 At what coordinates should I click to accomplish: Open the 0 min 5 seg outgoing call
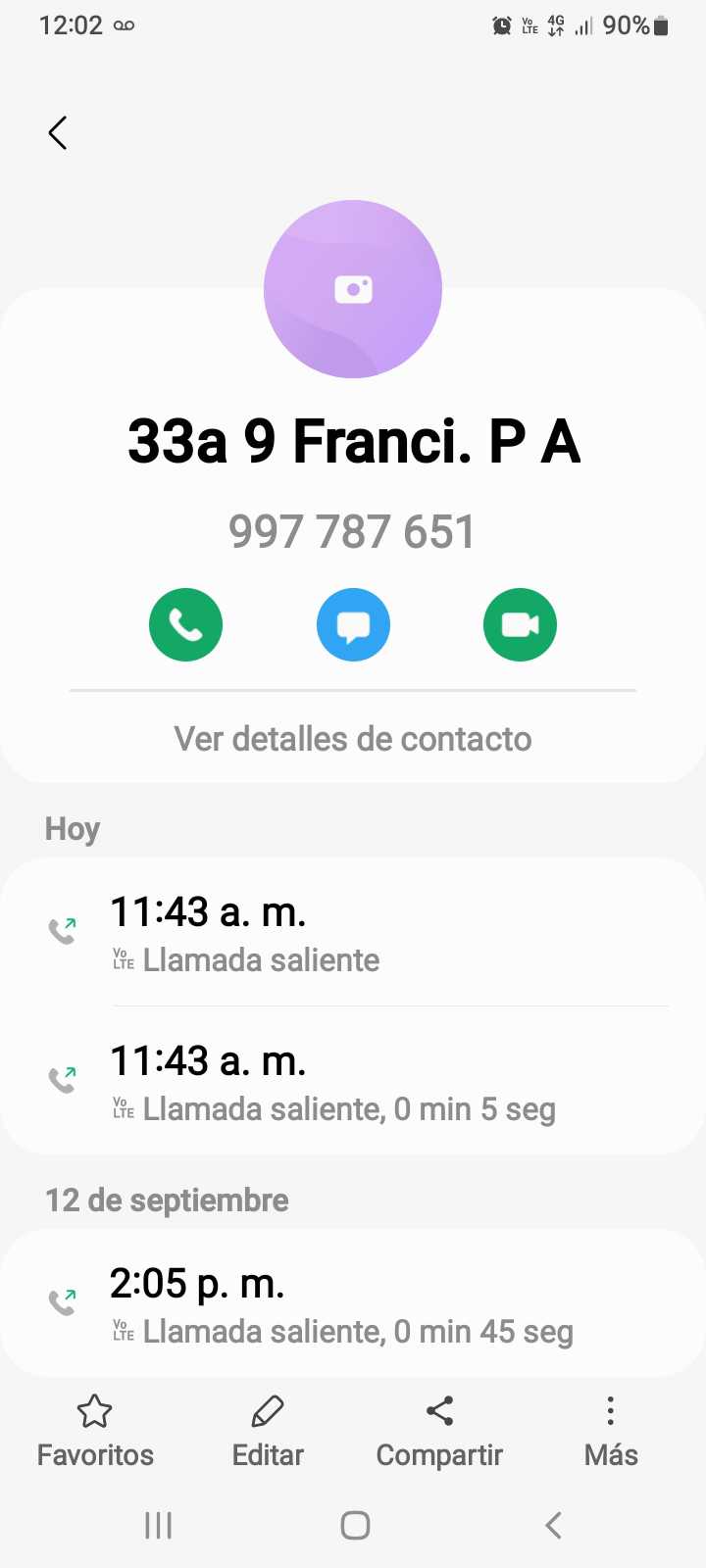pyautogui.click(x=353, y=1082)
